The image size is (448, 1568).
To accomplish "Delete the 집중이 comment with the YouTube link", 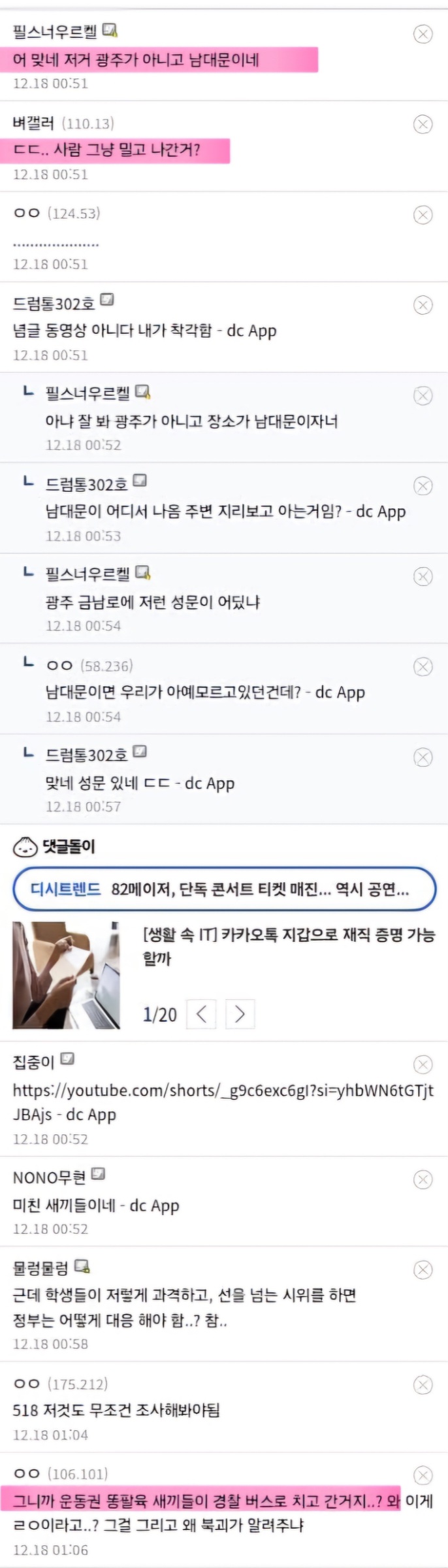I will point(423,1064).
